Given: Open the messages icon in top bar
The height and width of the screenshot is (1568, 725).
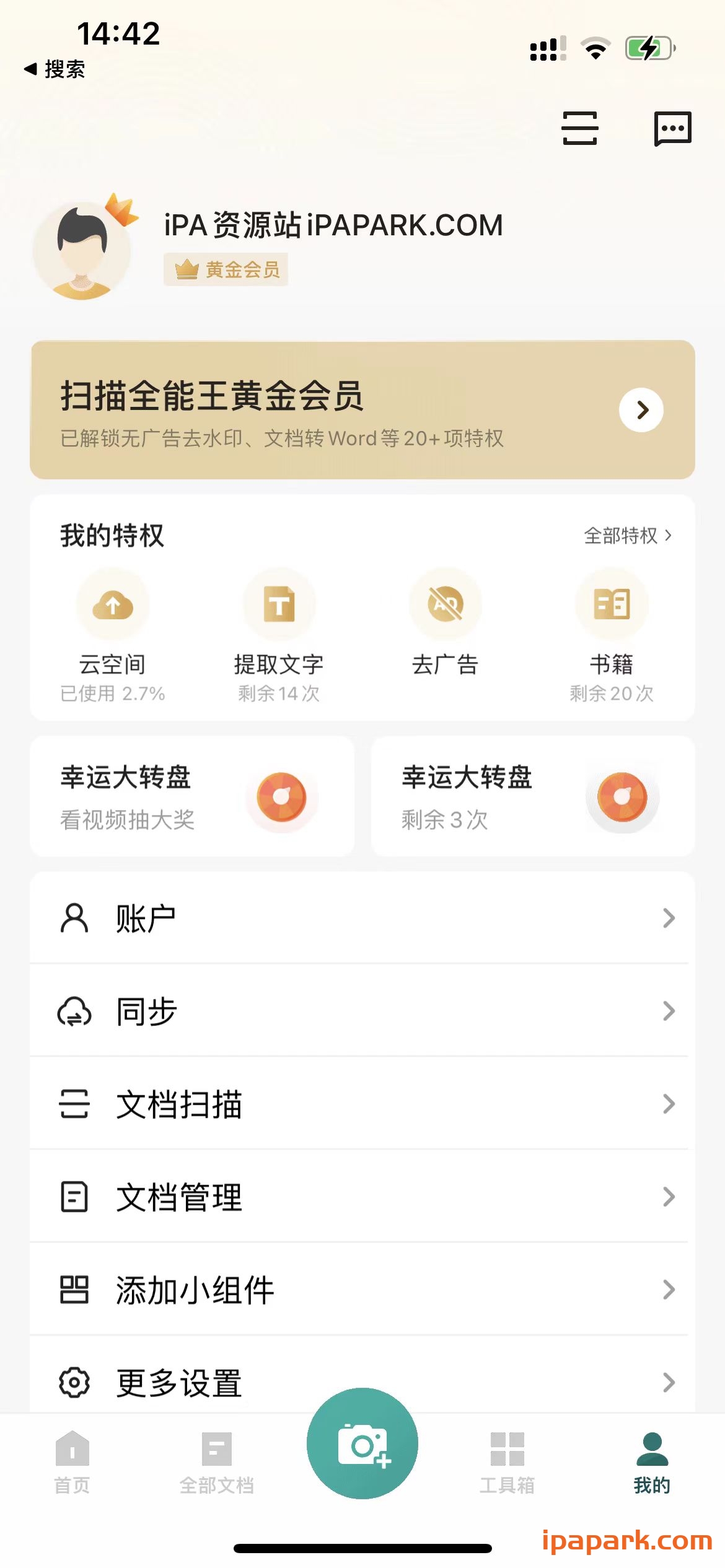Looking at the screenshot, I should coord(673,129).
